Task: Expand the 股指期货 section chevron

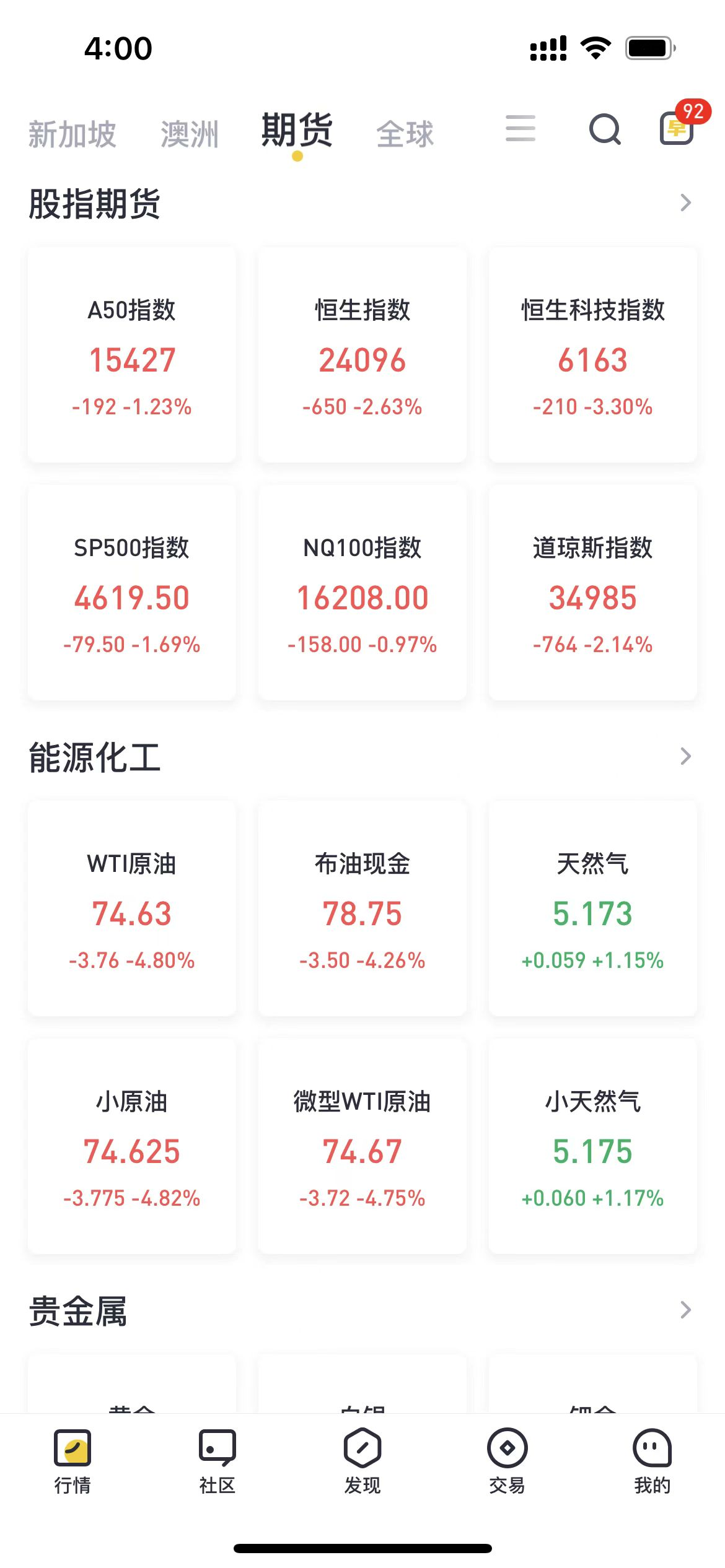Action: point(685,203)
